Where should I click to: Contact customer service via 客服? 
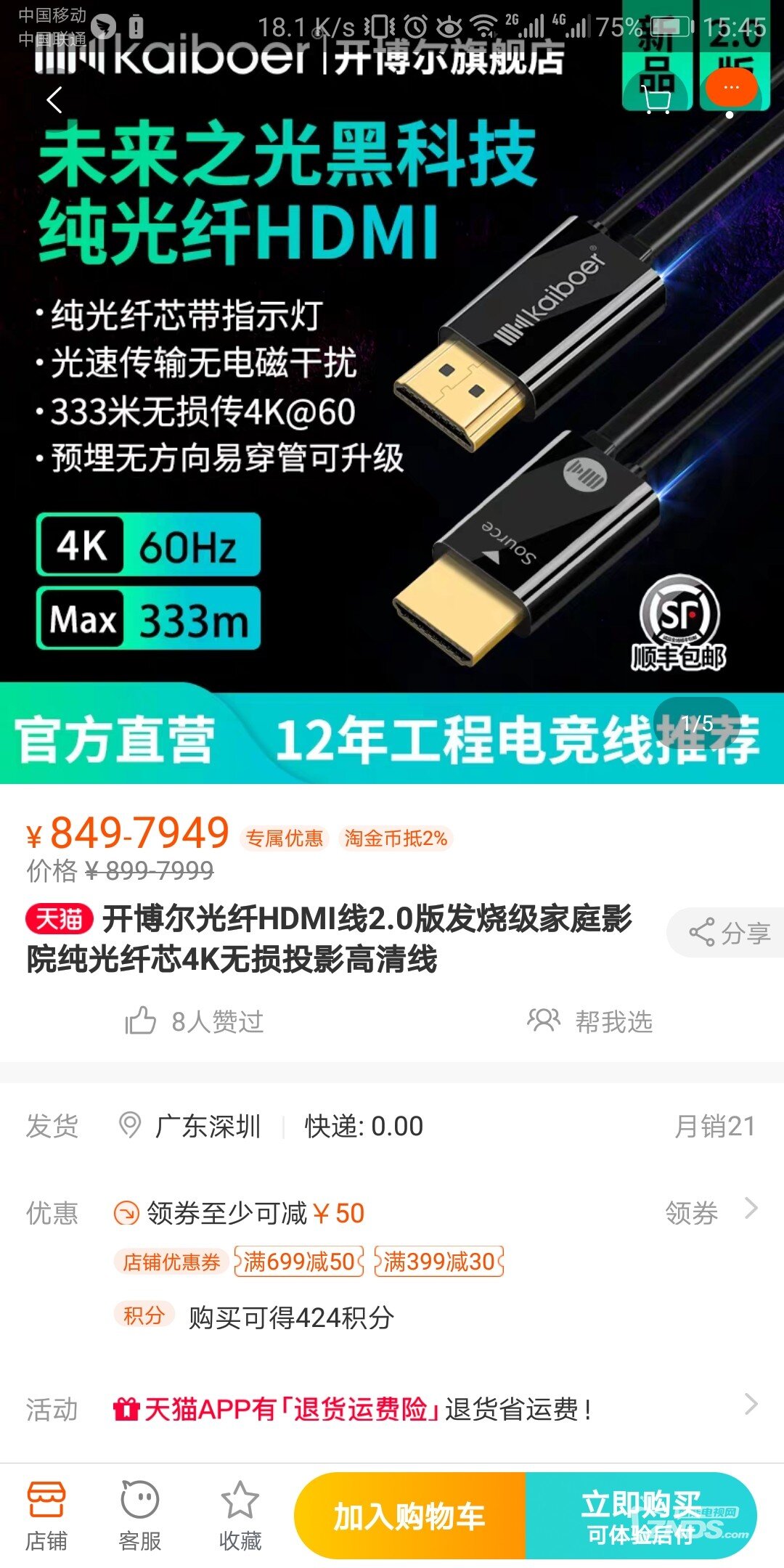pos(139,1516)
